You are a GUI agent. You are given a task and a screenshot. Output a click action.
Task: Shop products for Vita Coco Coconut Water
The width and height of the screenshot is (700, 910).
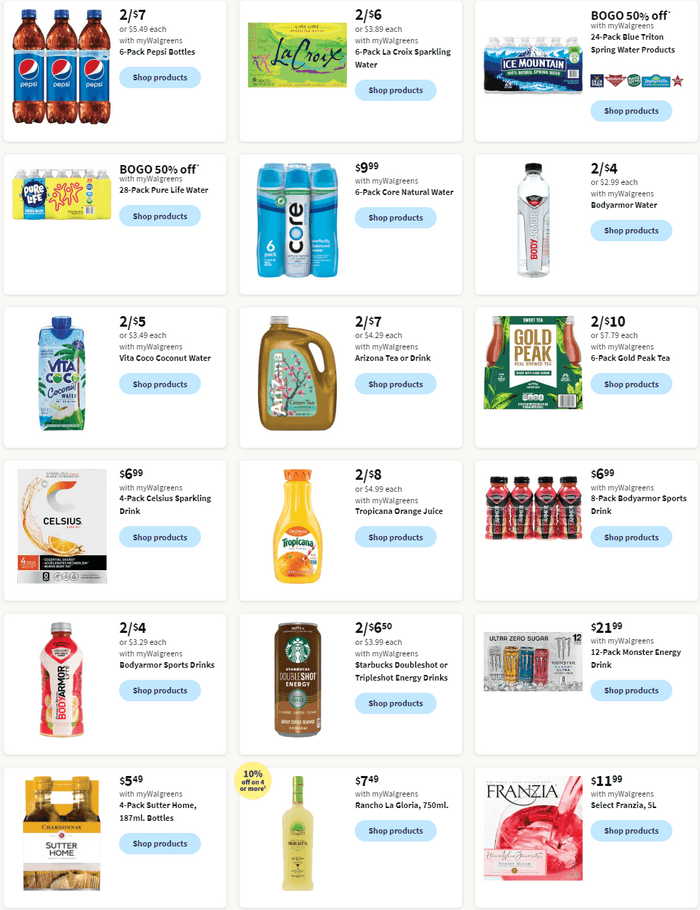[x=160, y=384]
